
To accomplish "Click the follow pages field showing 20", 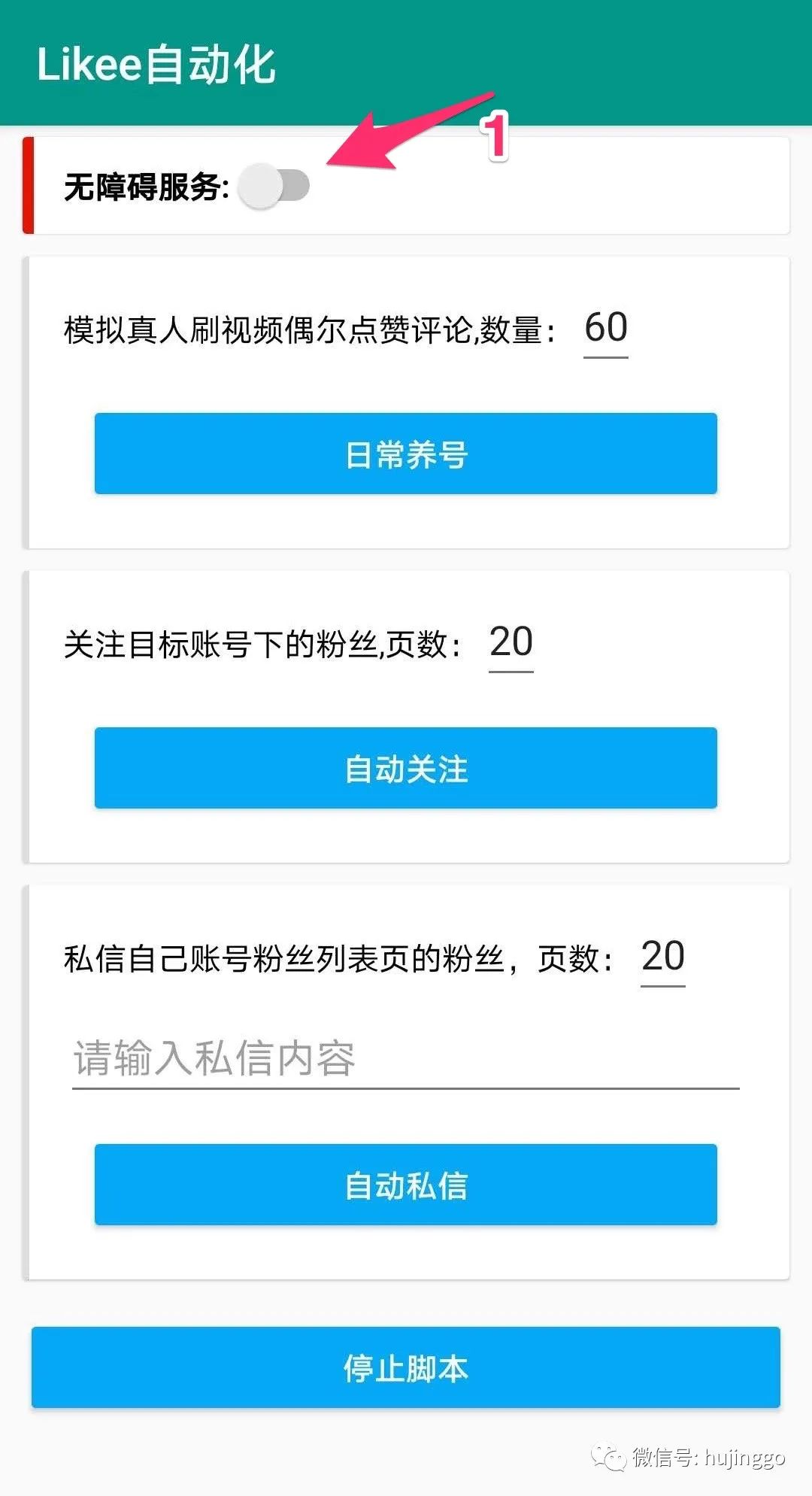I will point(510,643).
